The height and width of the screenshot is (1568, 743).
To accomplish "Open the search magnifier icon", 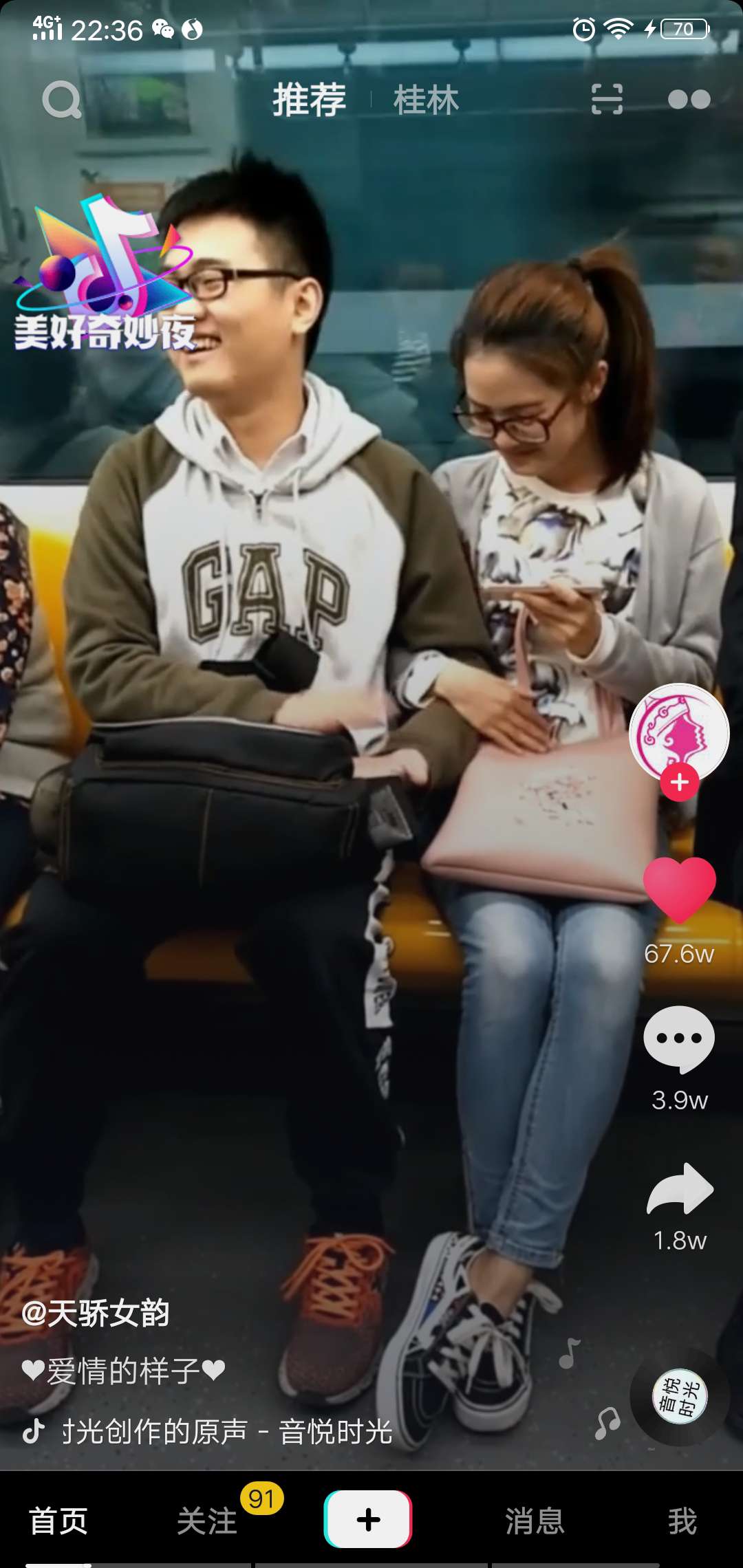I will point(62,100).
